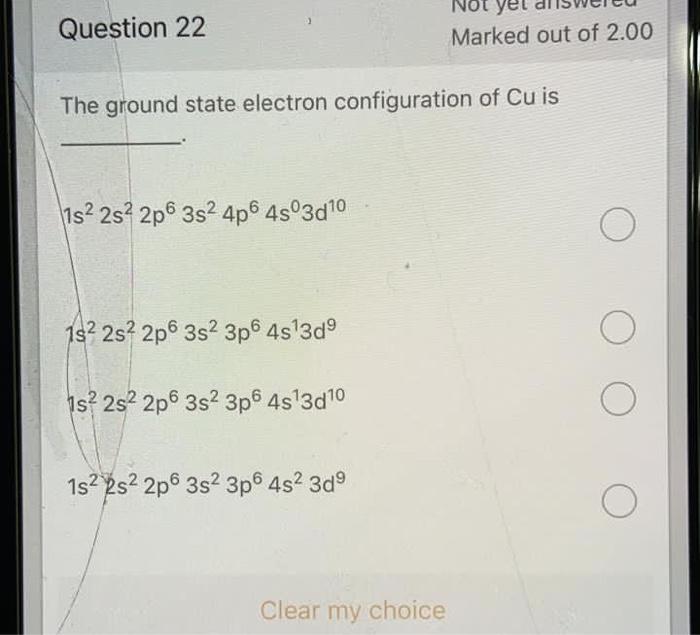Select the answer ending in 4s⁰3d¹⁰

point(618,227)
